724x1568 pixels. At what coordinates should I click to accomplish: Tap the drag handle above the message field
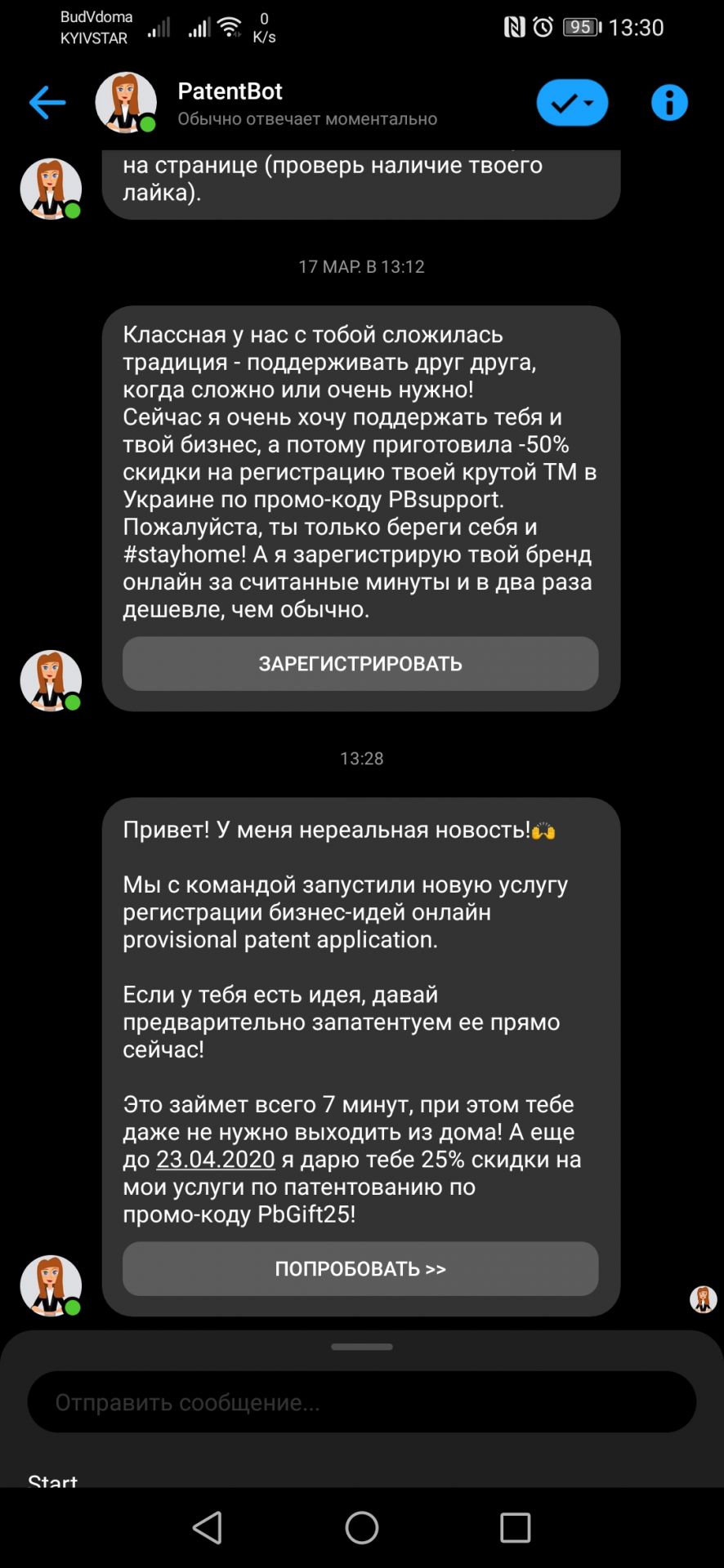point(361,1347)
